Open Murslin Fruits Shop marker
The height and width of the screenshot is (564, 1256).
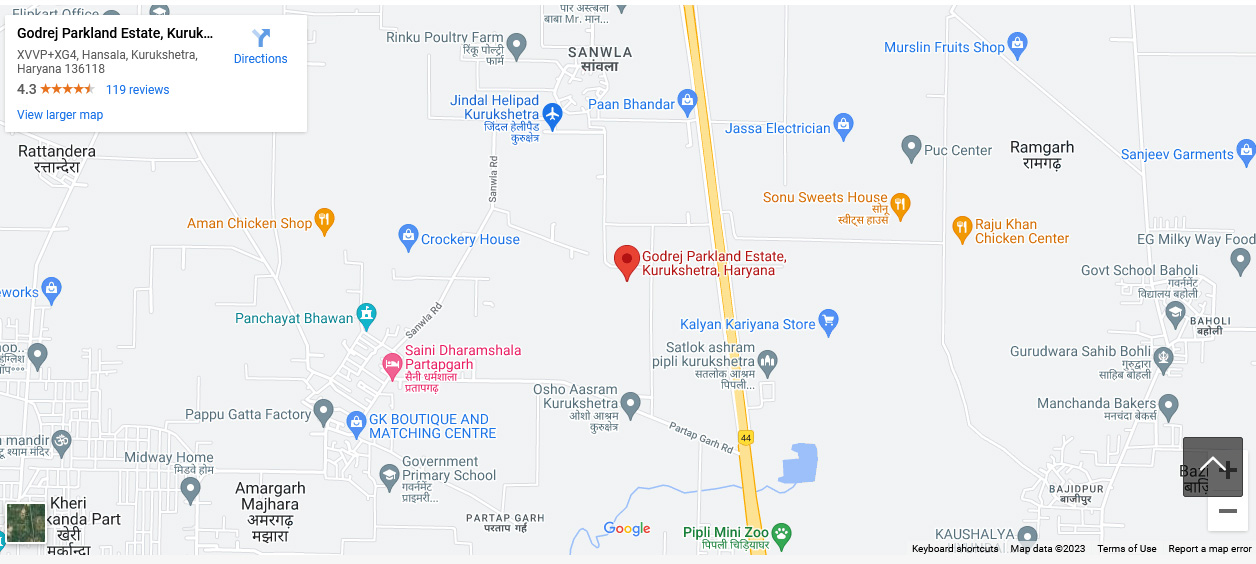click(1018, 45)
